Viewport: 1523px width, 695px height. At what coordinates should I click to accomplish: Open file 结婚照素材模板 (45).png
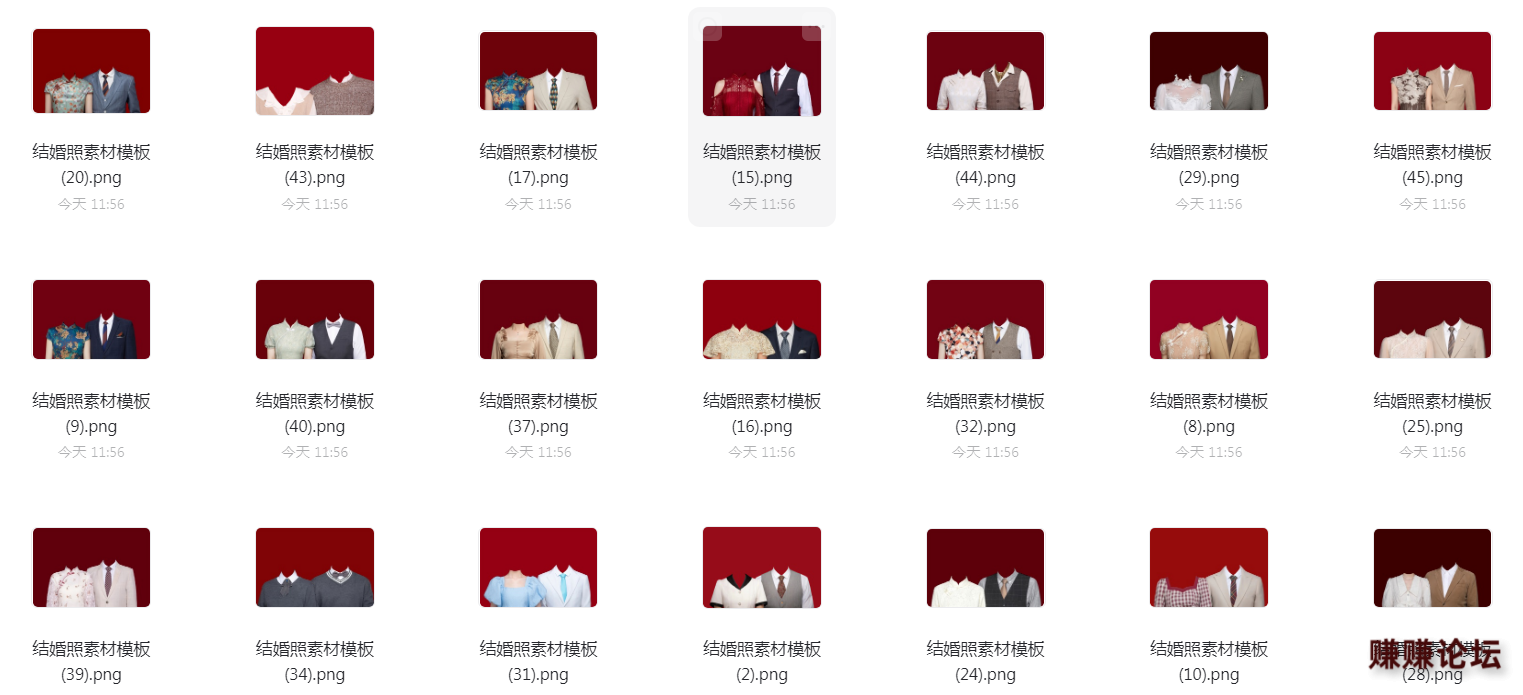click(1432, 71)
